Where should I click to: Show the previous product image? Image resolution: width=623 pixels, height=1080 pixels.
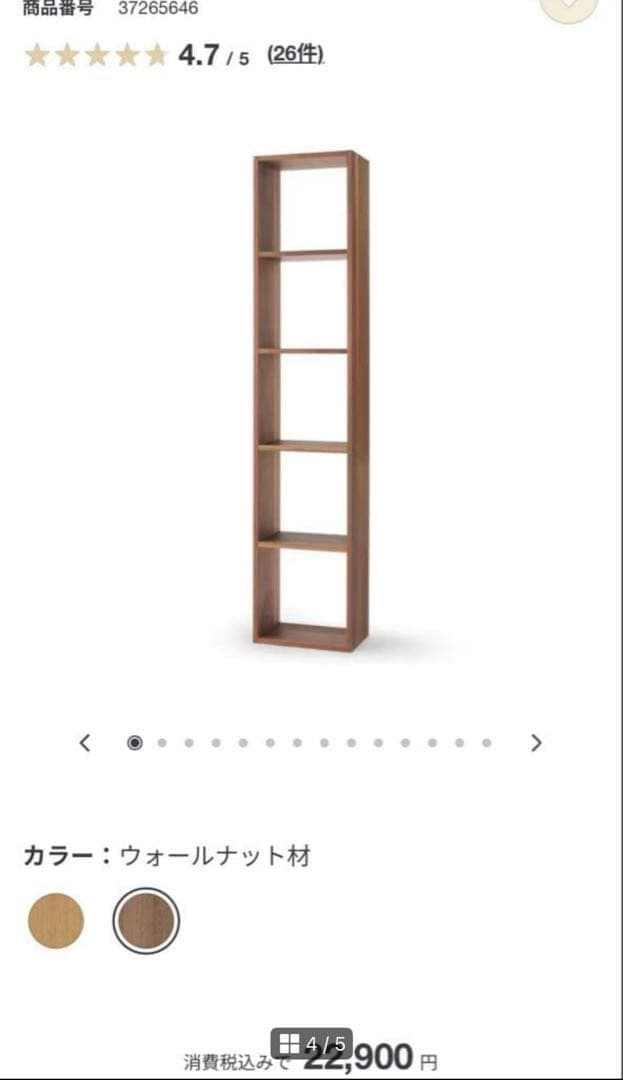click(x=85, y=742)
